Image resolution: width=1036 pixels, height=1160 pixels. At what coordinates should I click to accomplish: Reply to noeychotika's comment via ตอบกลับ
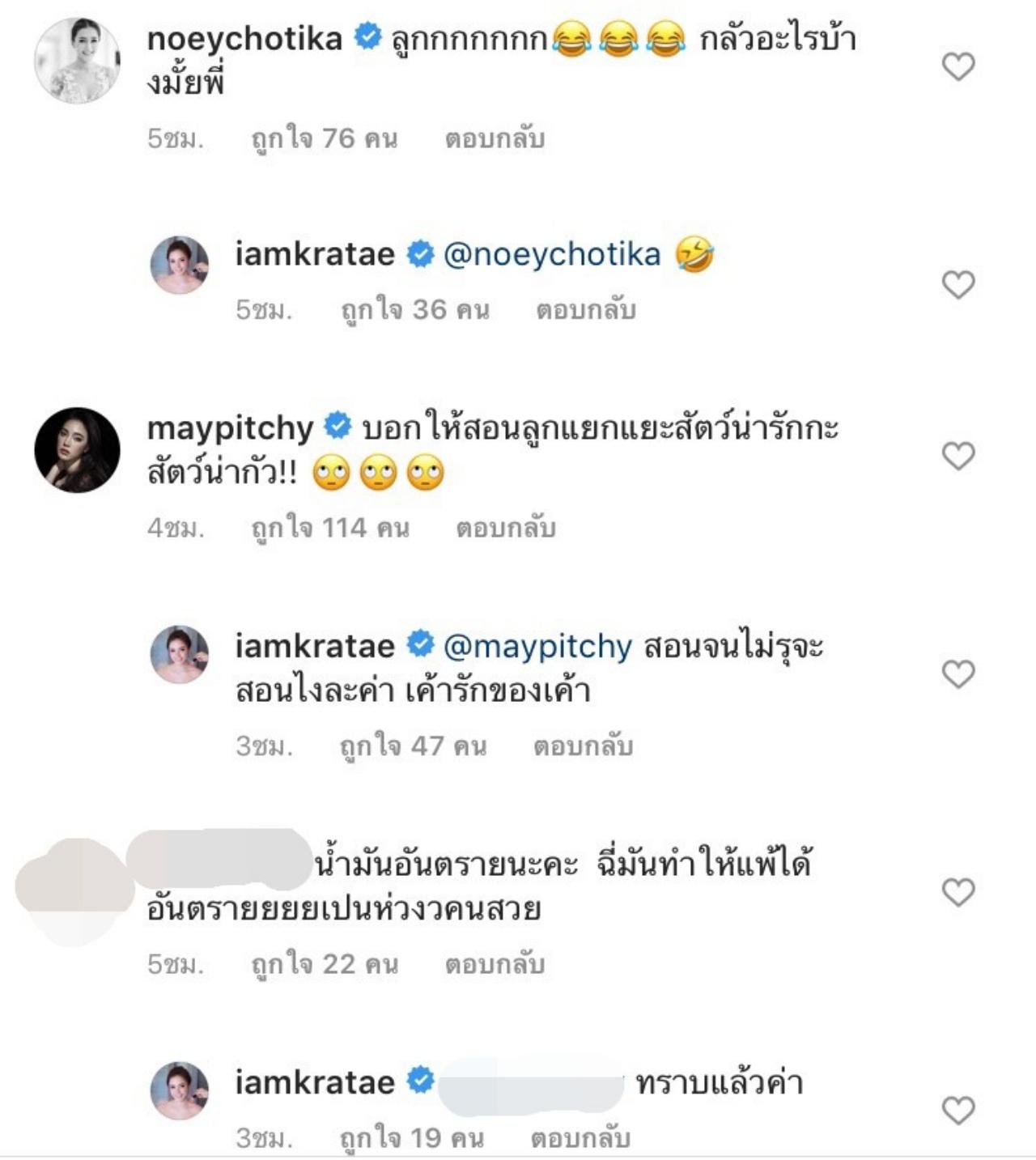(495, 139)
